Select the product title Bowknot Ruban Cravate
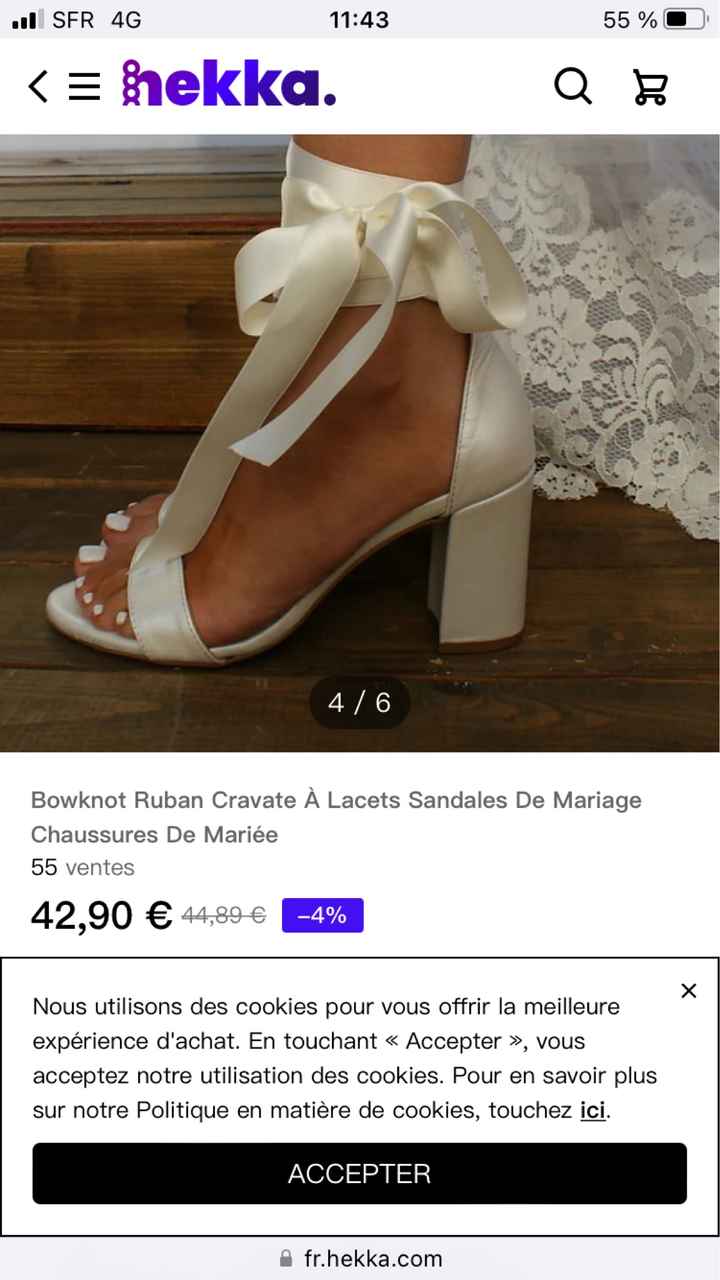This screenshot has width=720, height=1280. click(335, 800)
